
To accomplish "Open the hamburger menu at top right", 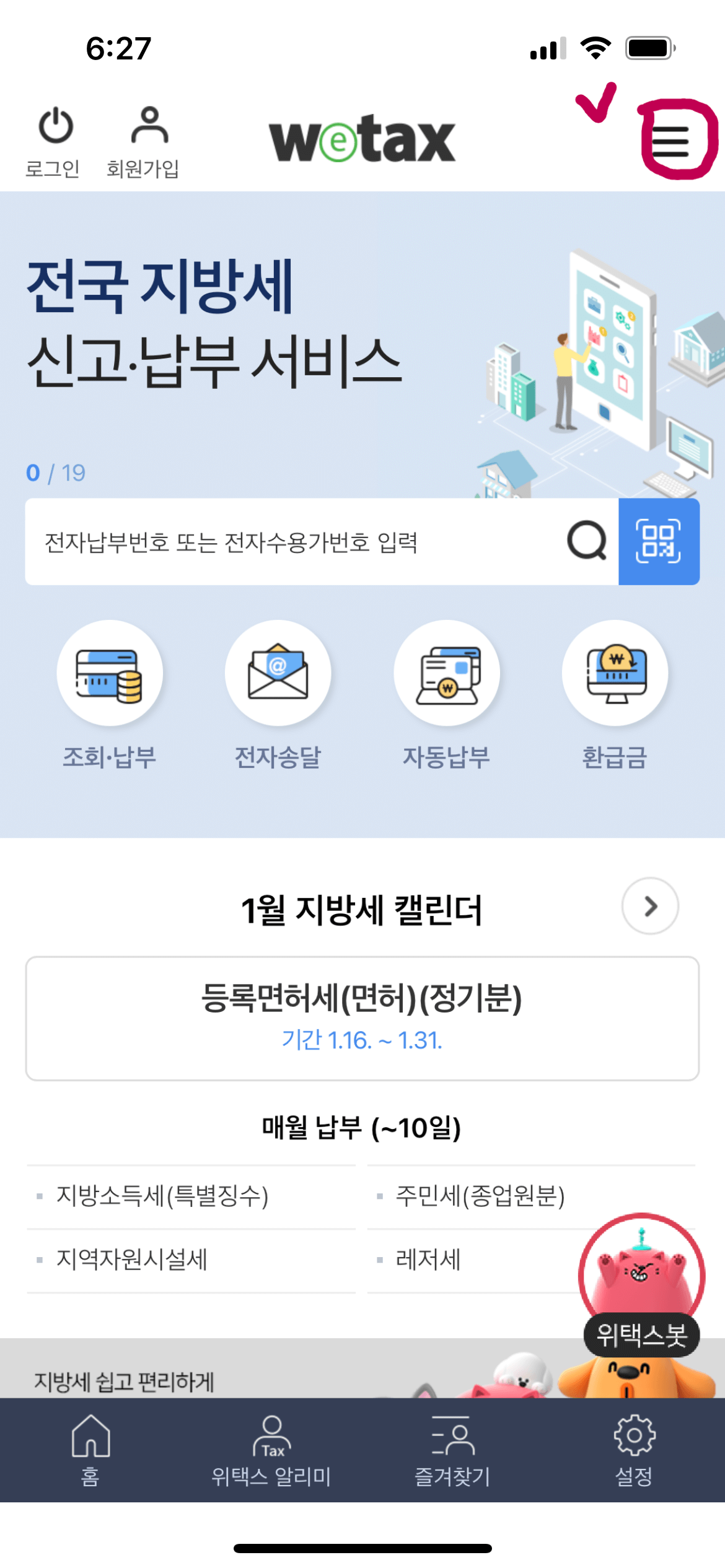I will pyautogui.click(x=672, y=141).
